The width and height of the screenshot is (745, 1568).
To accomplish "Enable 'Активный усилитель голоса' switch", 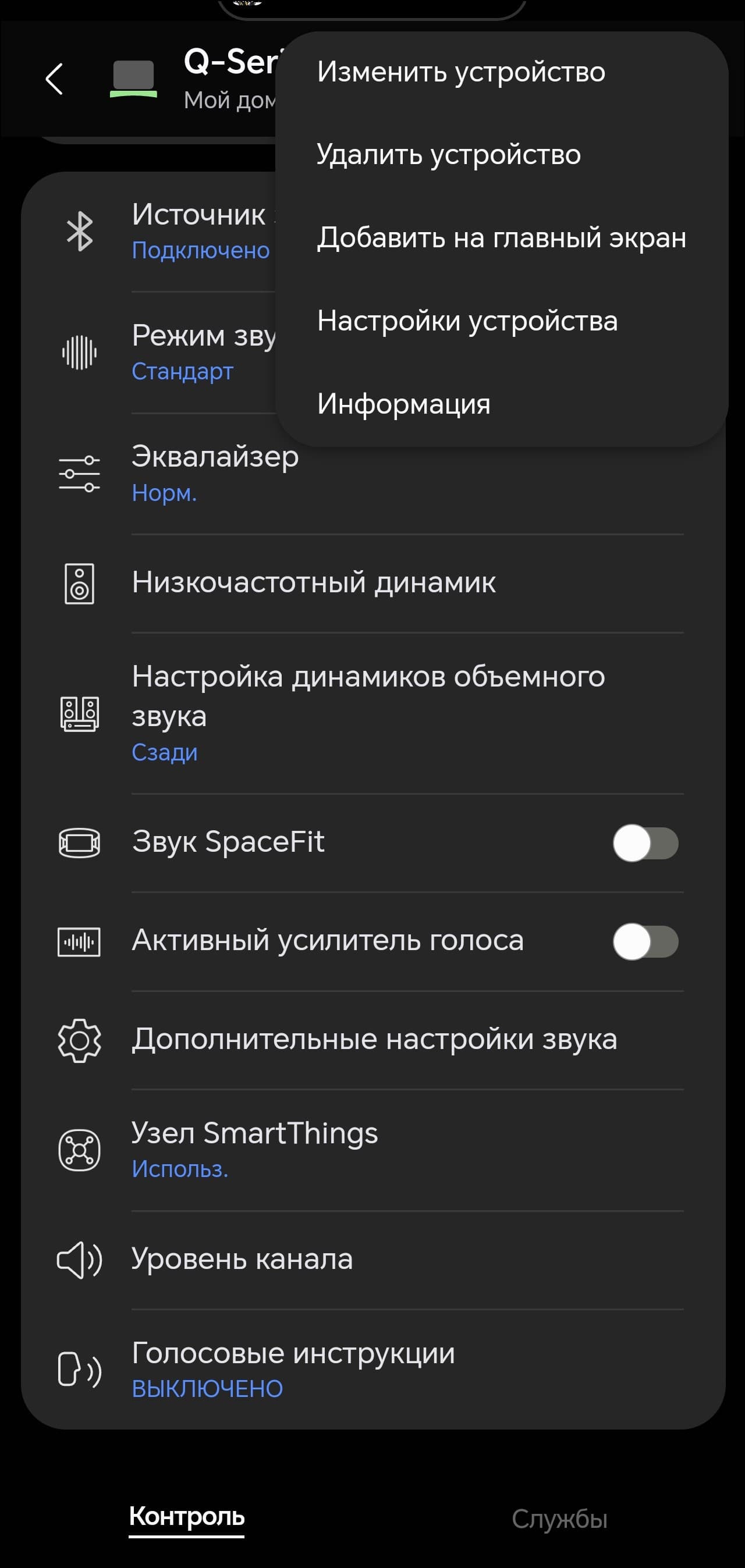I will point(645,941).
